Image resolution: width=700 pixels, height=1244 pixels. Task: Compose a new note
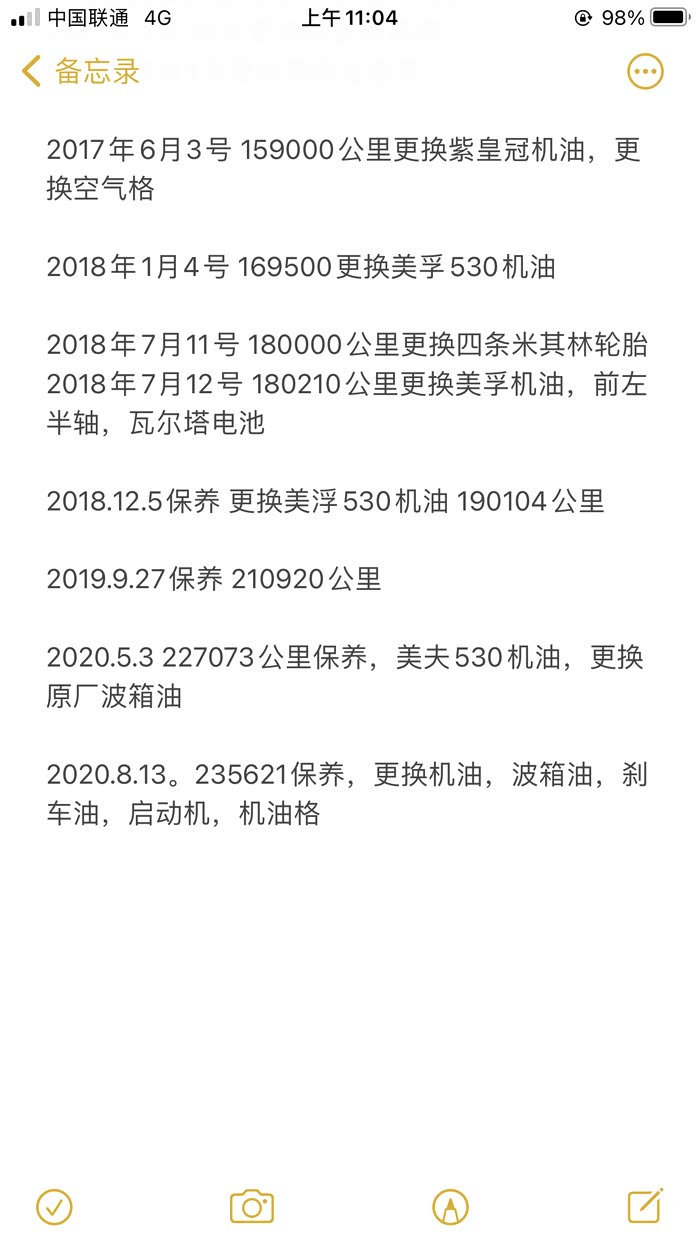tap(645, 1206)
